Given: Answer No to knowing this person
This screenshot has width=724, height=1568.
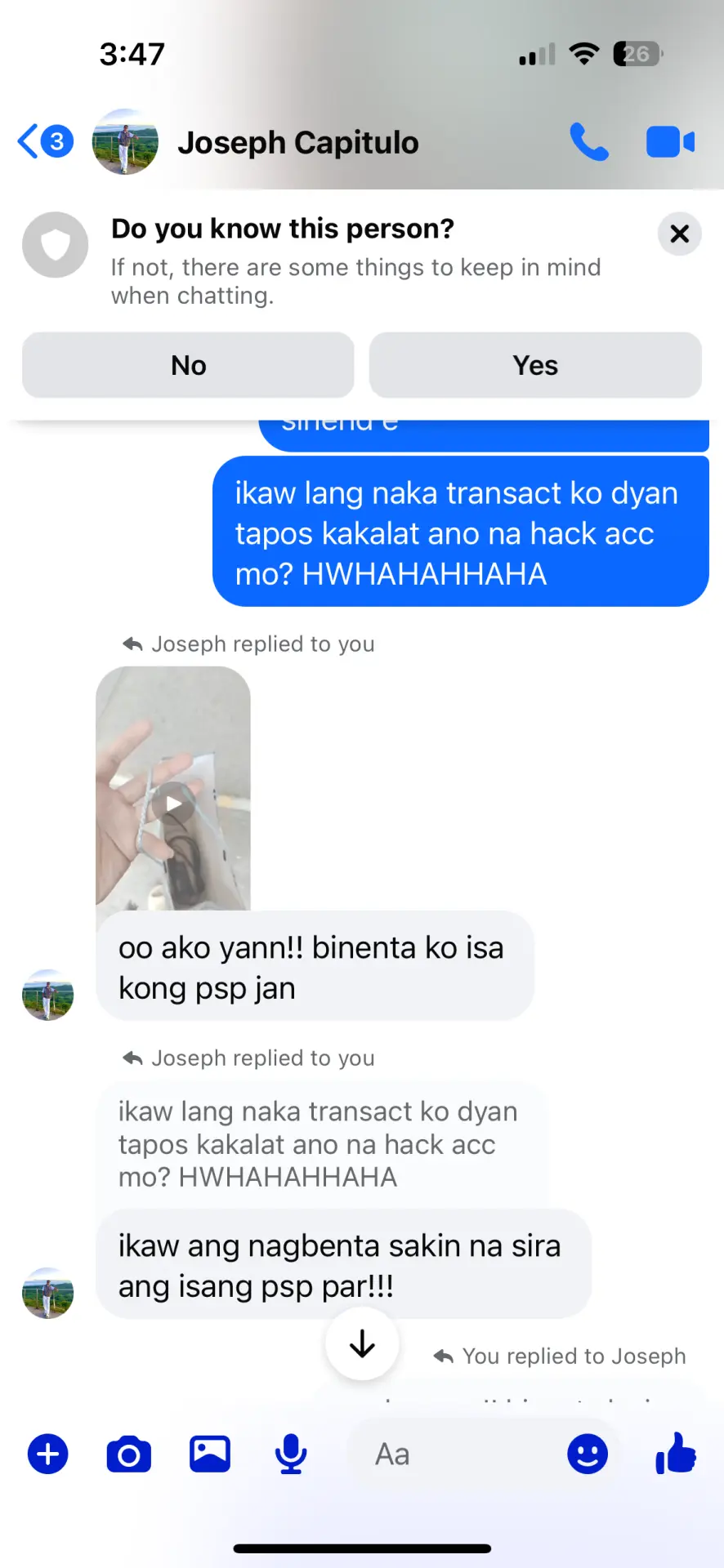Looking at the screenshot, I should pos(188,365).
